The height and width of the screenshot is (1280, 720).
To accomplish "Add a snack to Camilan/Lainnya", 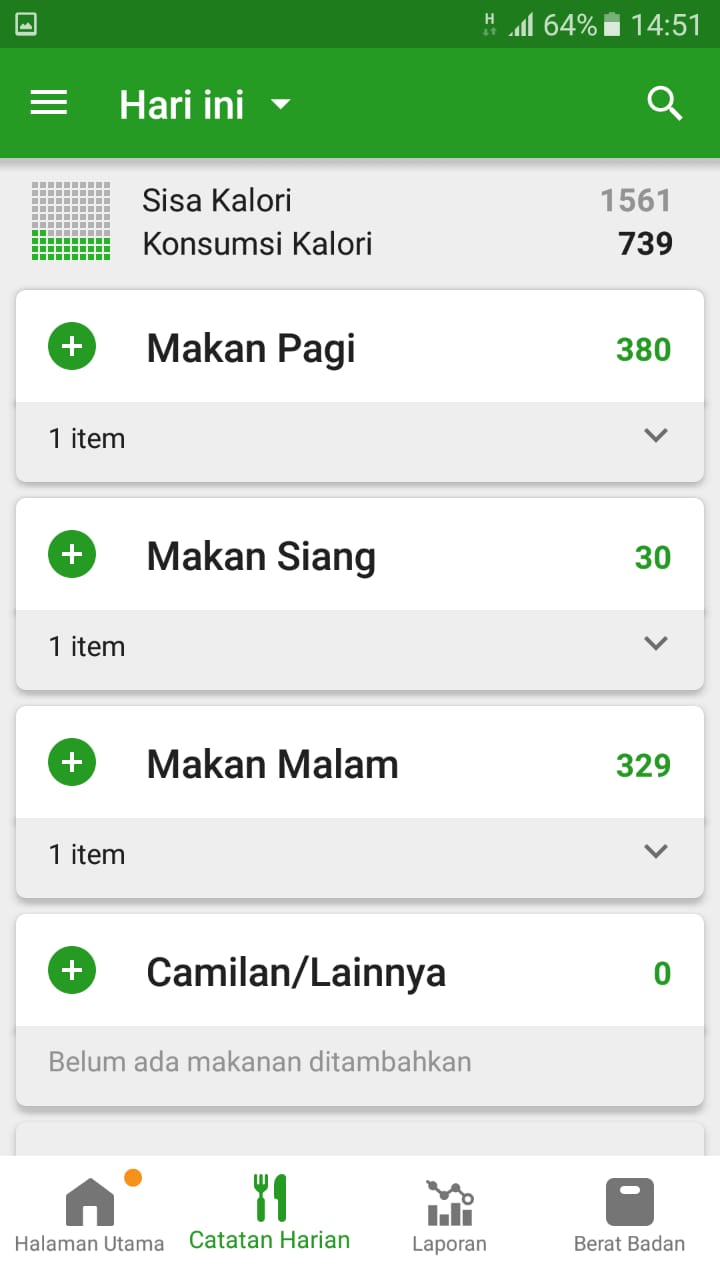I will click(x=72, y=971).
